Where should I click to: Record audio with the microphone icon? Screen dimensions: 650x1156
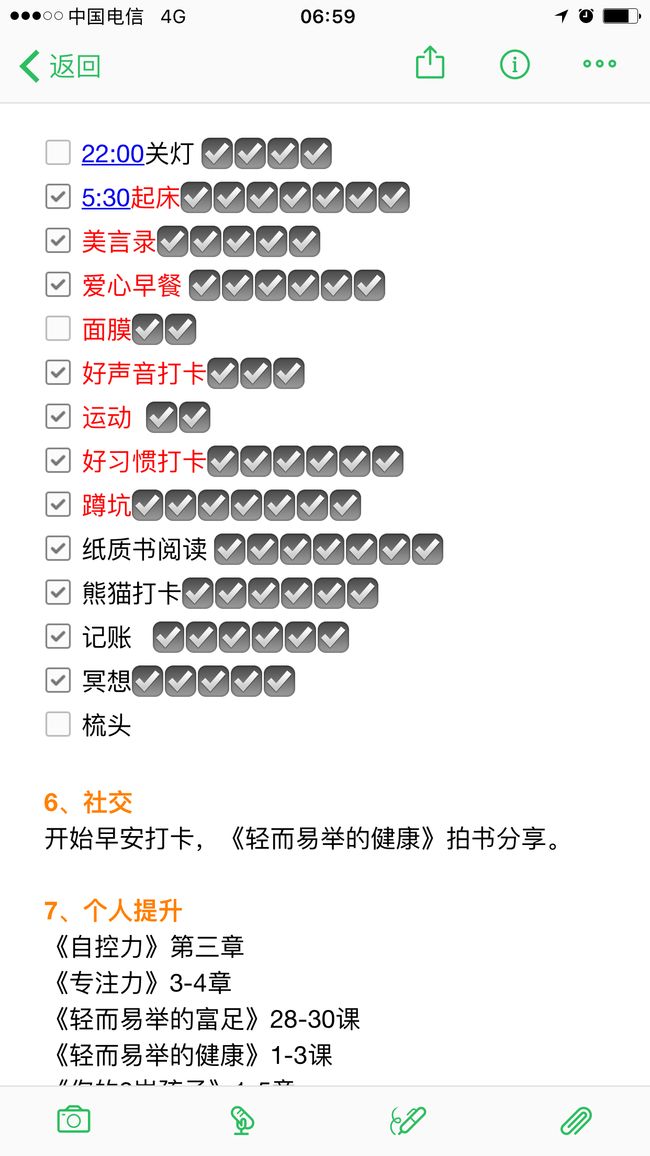coord(242,1120)
